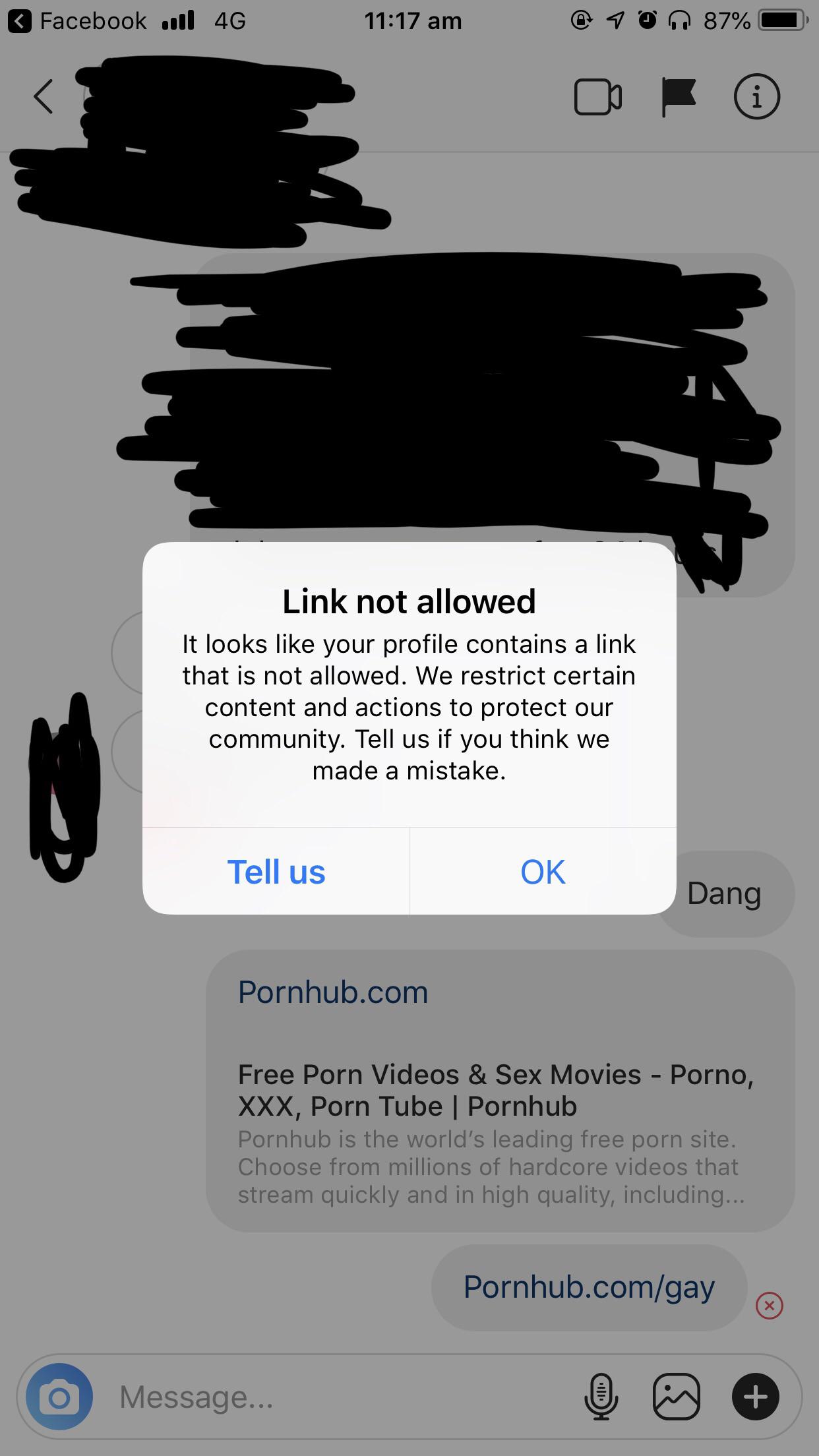Open the conversation info
Image resolution: width=819 pixels, height=1456 pixels.
757,97
